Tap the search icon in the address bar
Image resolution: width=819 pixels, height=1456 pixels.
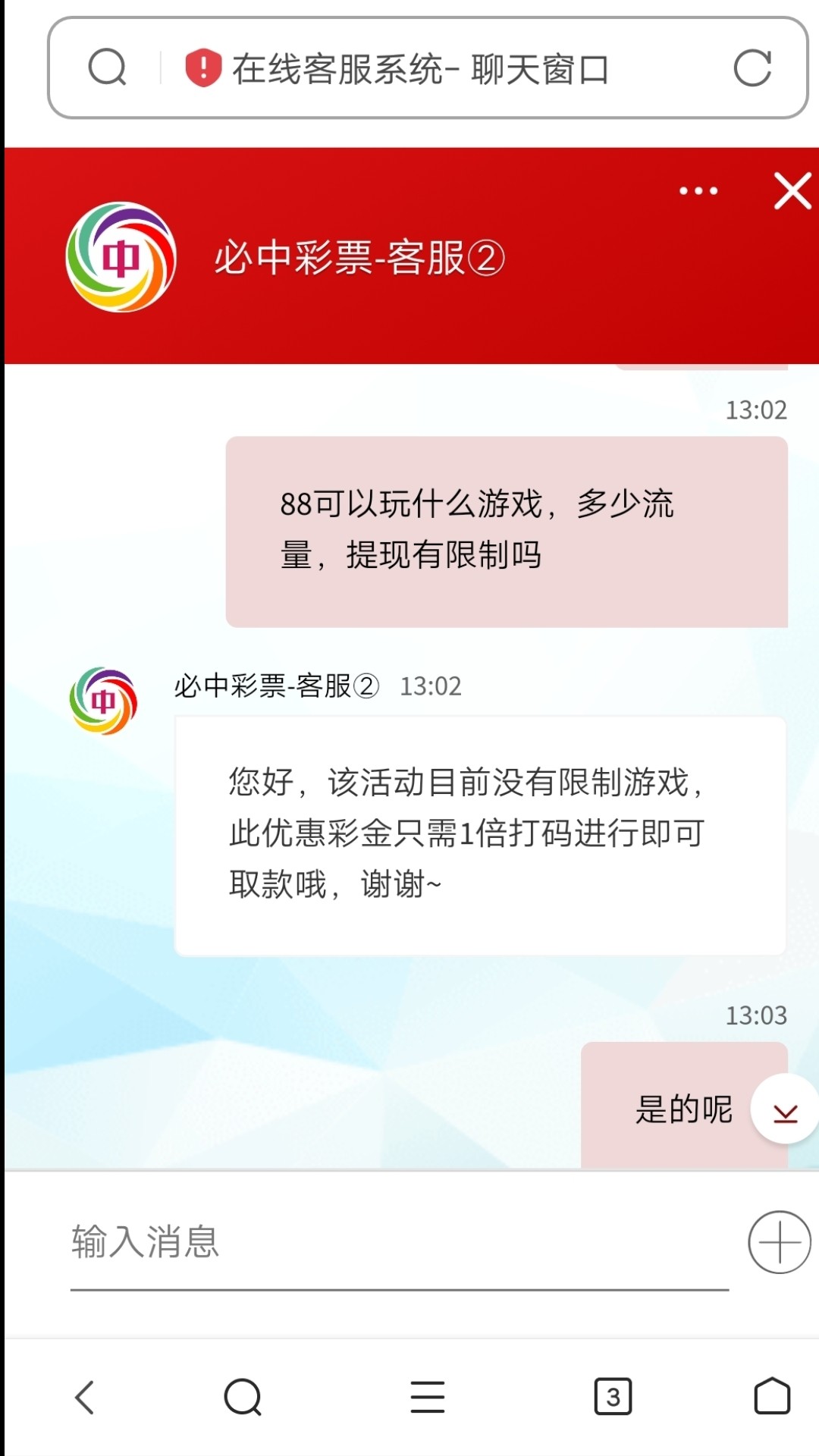click(107, 68)
